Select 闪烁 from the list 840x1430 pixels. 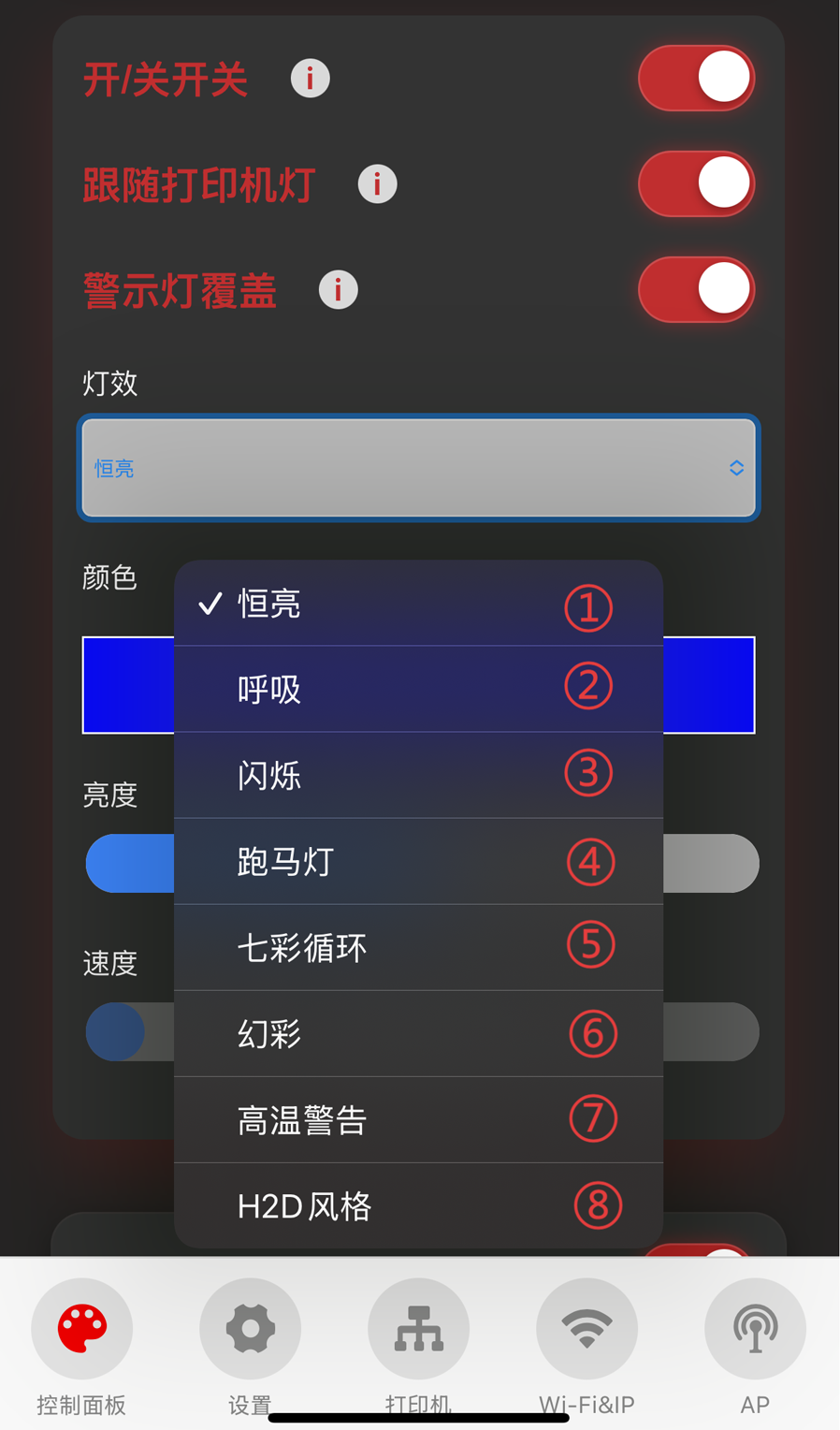coord(418,776)
